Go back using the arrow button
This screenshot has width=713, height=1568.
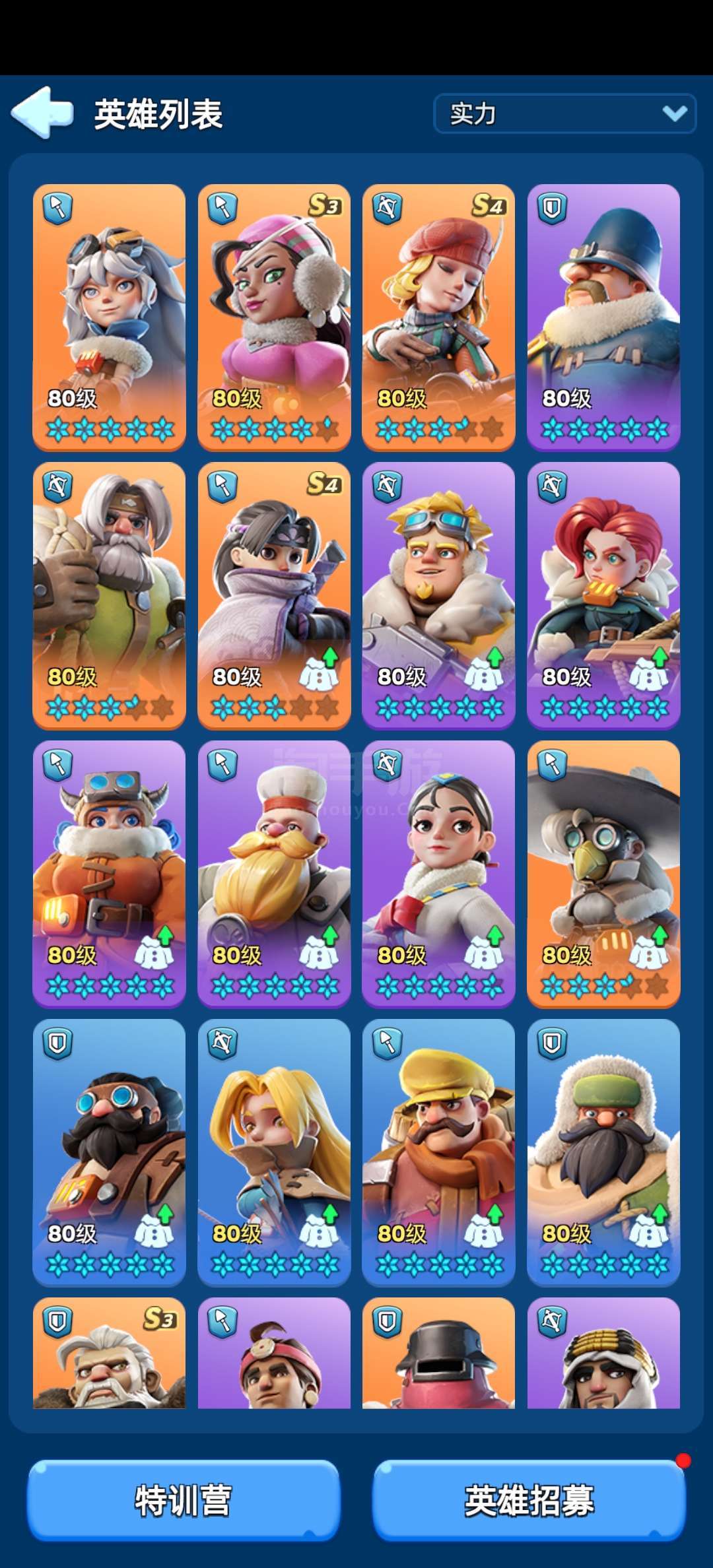(42, 113)
